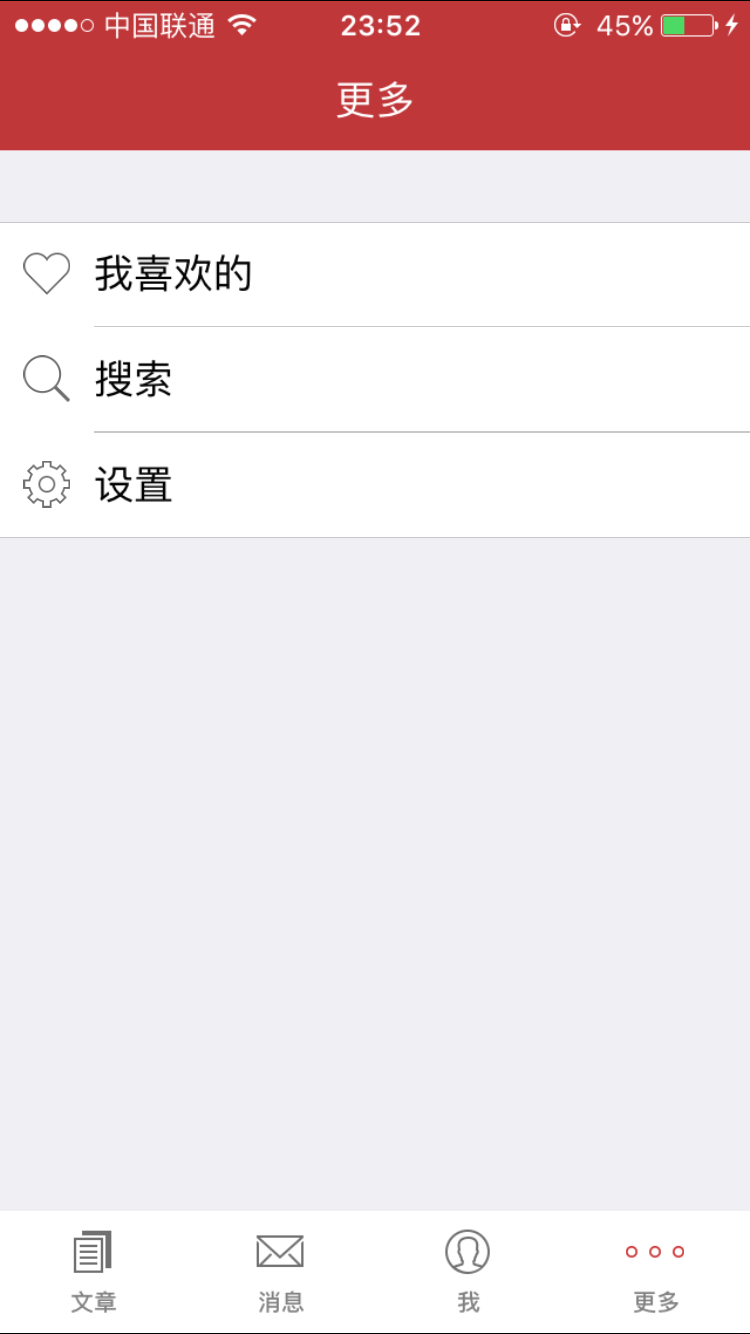
Task: Switch to the 消息 tab
Action: (x=280, y=1270)
